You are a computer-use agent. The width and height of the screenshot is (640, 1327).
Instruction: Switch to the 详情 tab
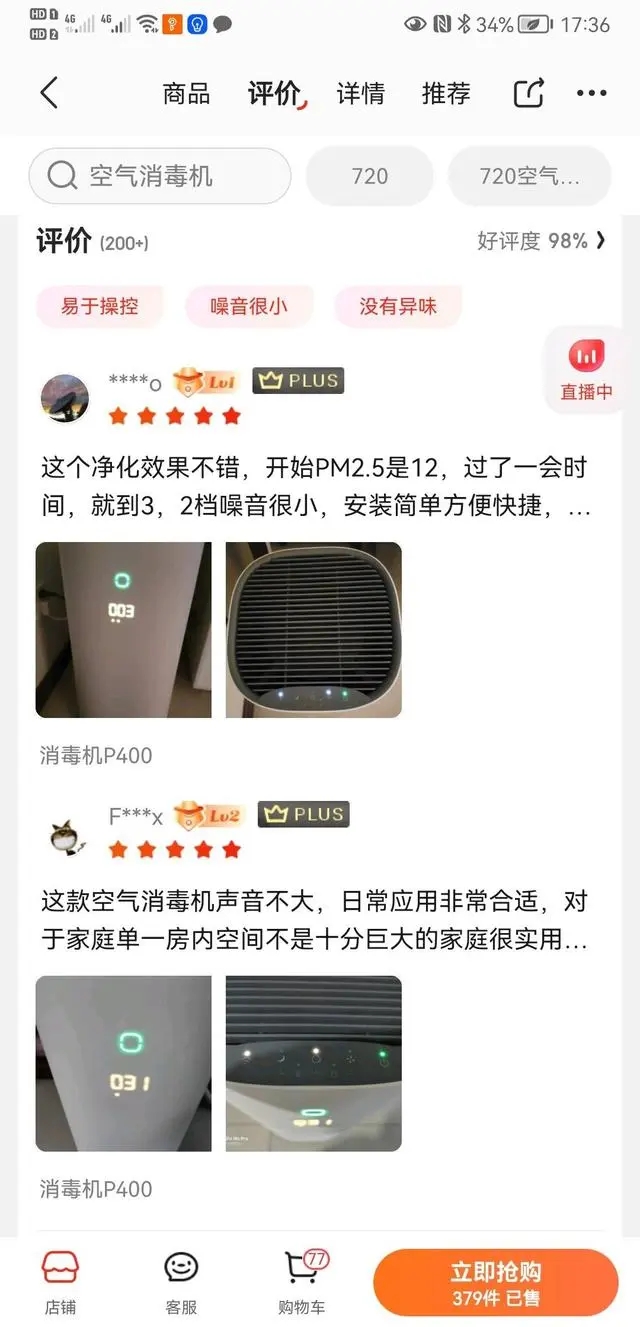360,94
